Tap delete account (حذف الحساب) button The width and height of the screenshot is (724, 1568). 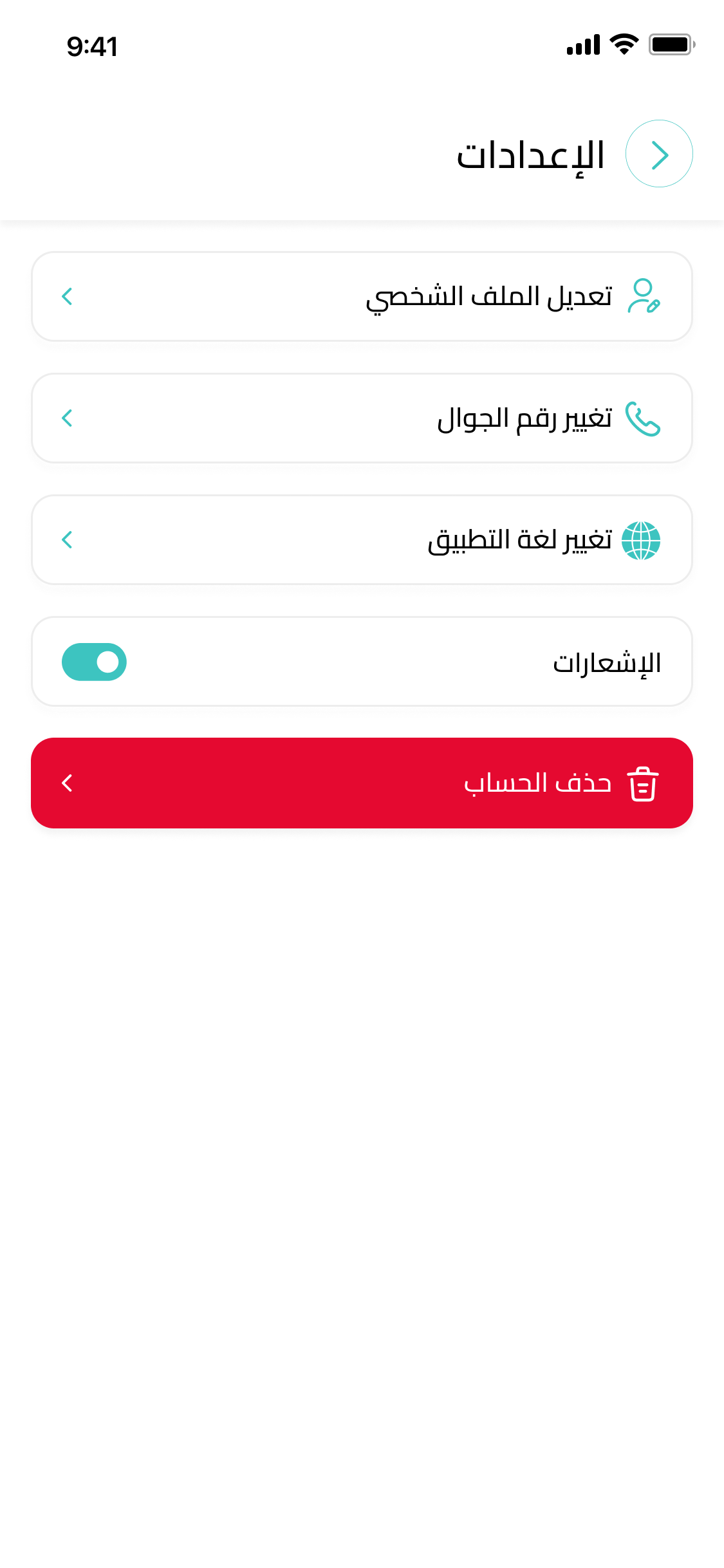point(362,783)
